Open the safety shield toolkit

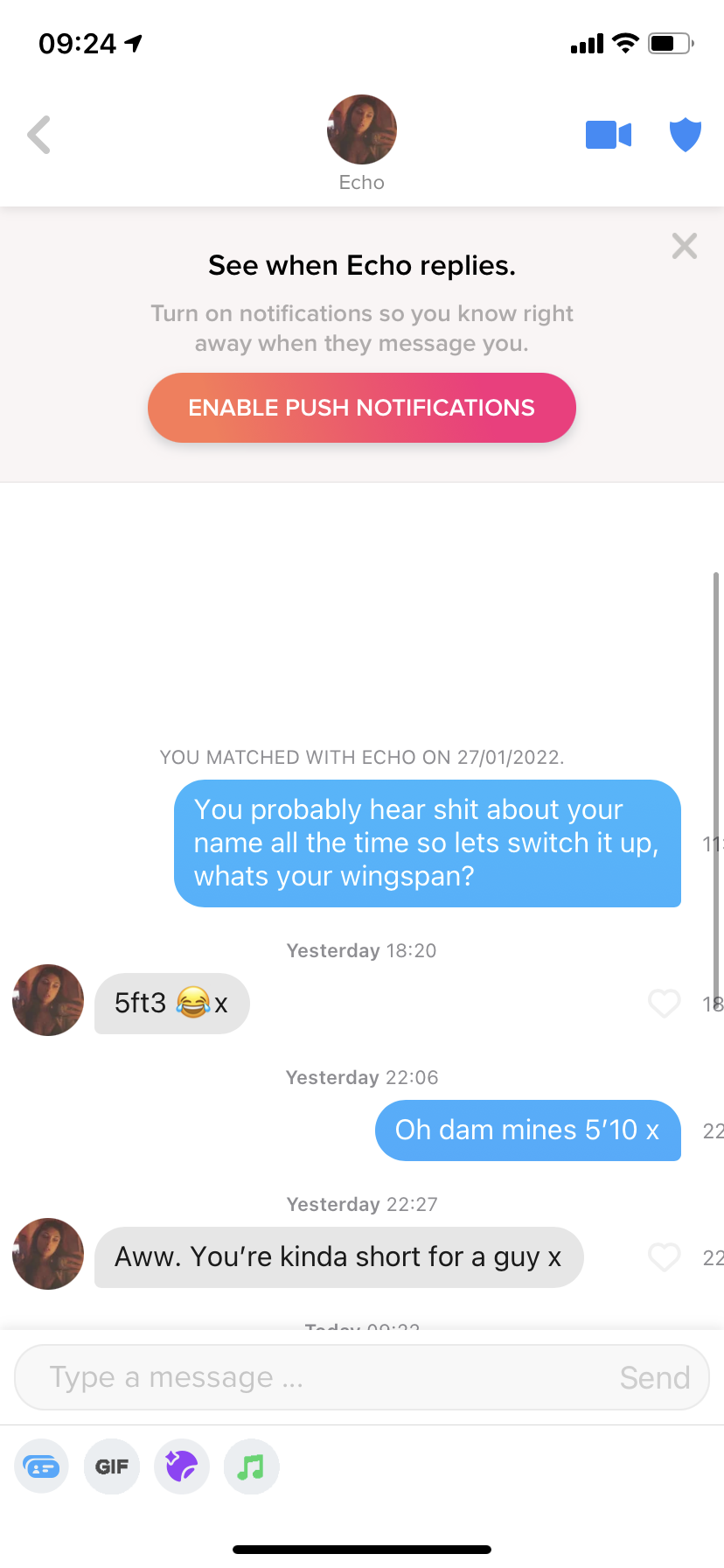[x=685, y=135]
